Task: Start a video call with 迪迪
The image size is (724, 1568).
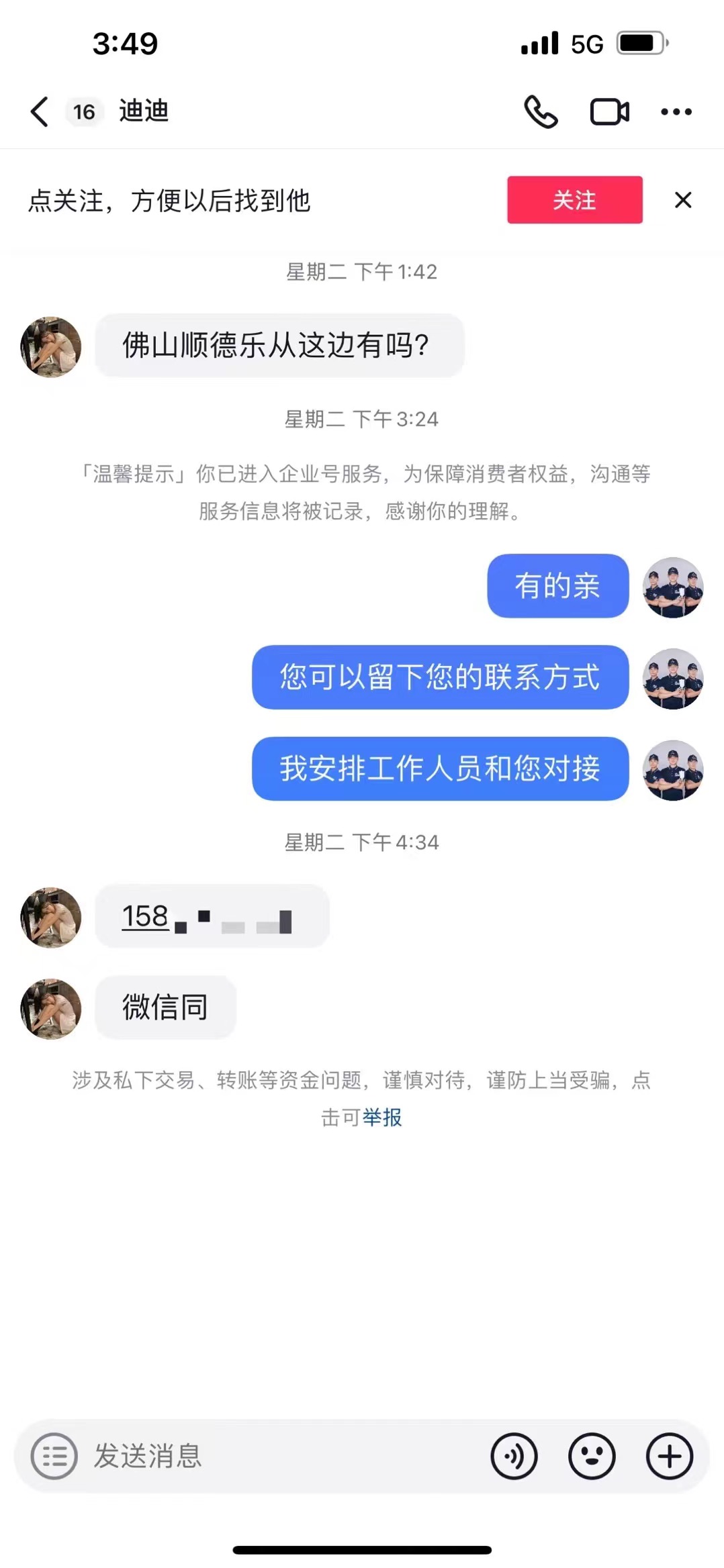Action: point(609,111)
